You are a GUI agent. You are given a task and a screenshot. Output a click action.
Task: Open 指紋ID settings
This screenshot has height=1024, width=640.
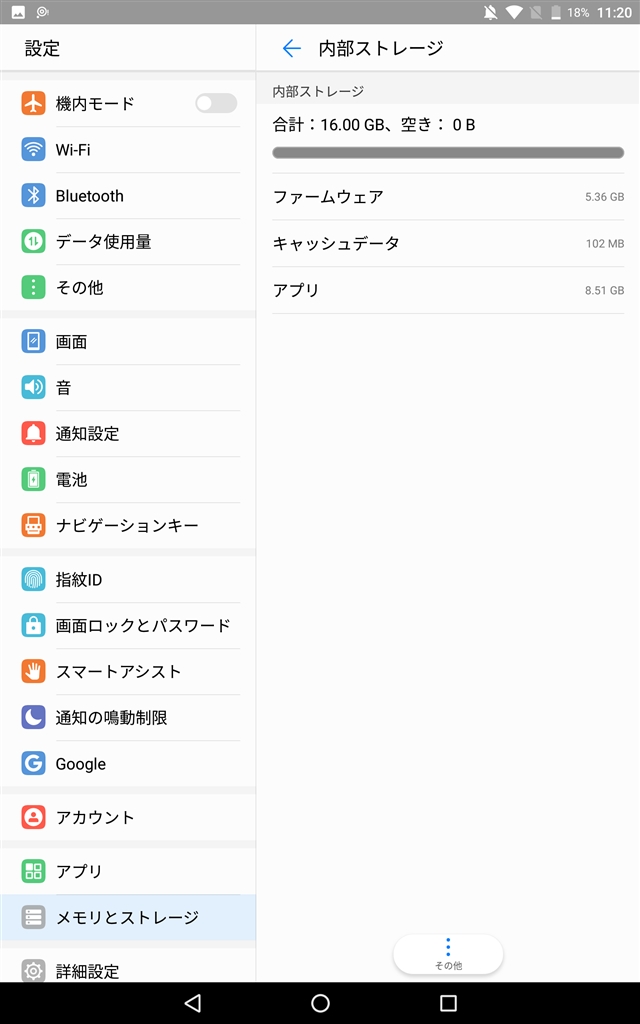click(128, 580)
